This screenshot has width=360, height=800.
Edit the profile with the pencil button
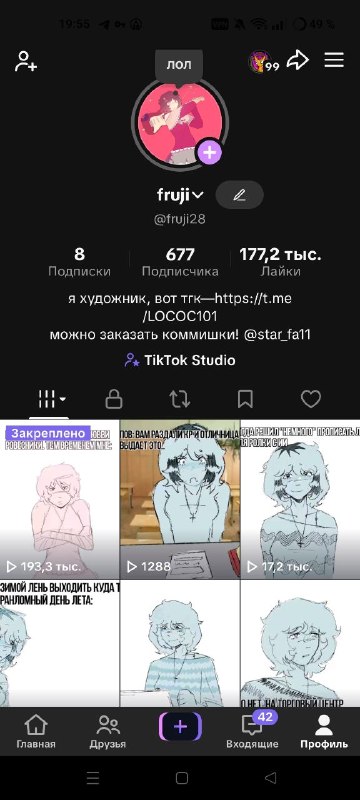239,195
